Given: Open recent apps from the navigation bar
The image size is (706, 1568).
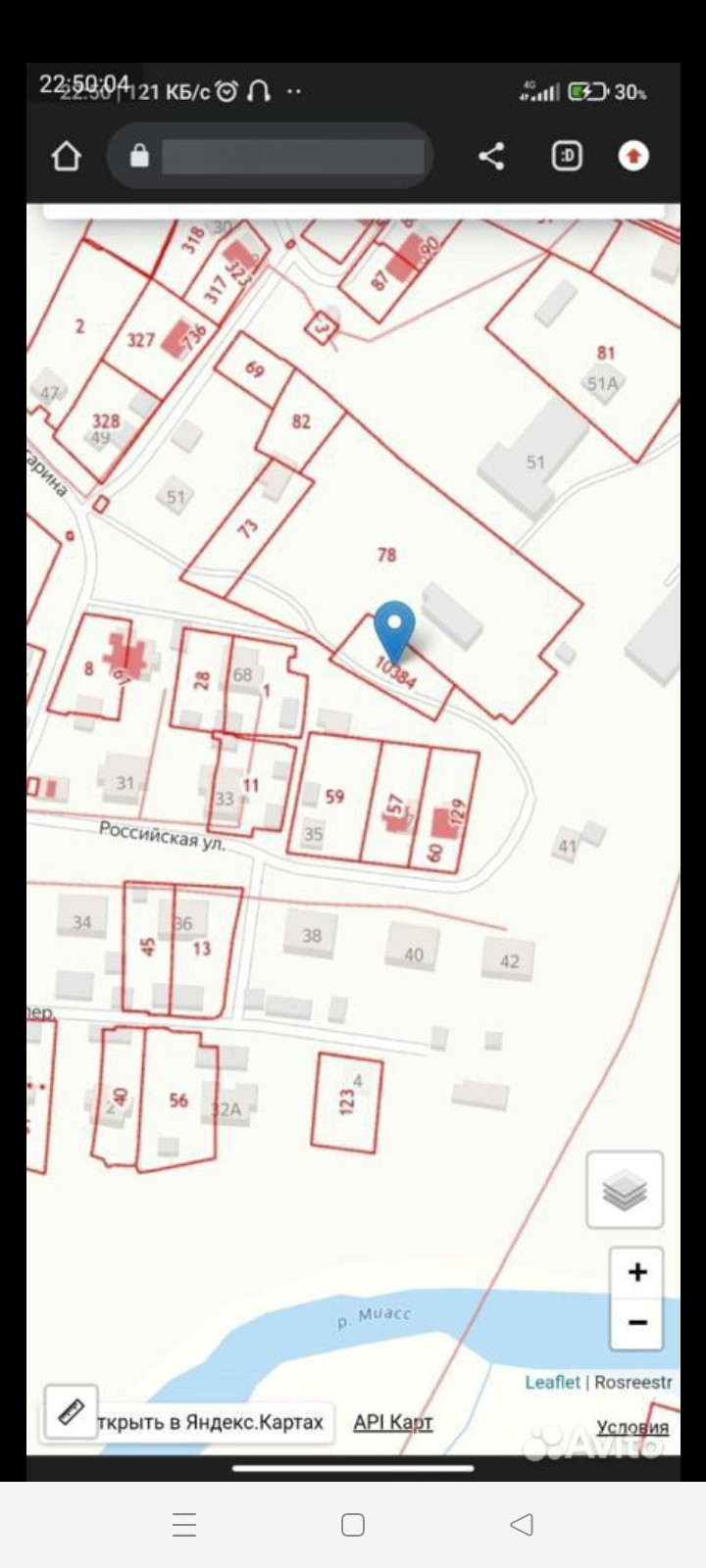Looking at the screenshot, I should pyautogui.click(x=184, y=1524).
